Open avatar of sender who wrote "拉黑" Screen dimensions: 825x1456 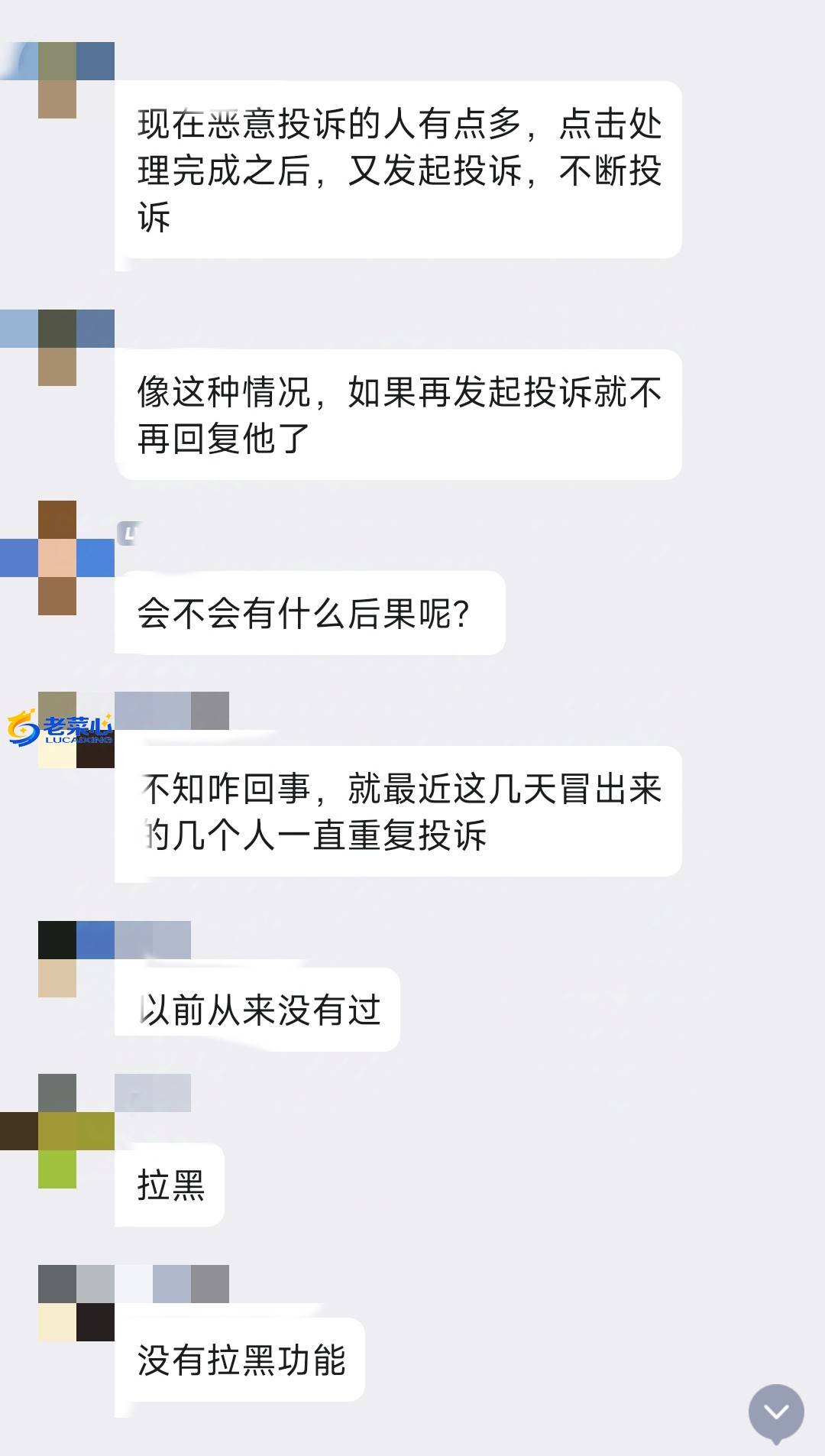[57, 1131]
